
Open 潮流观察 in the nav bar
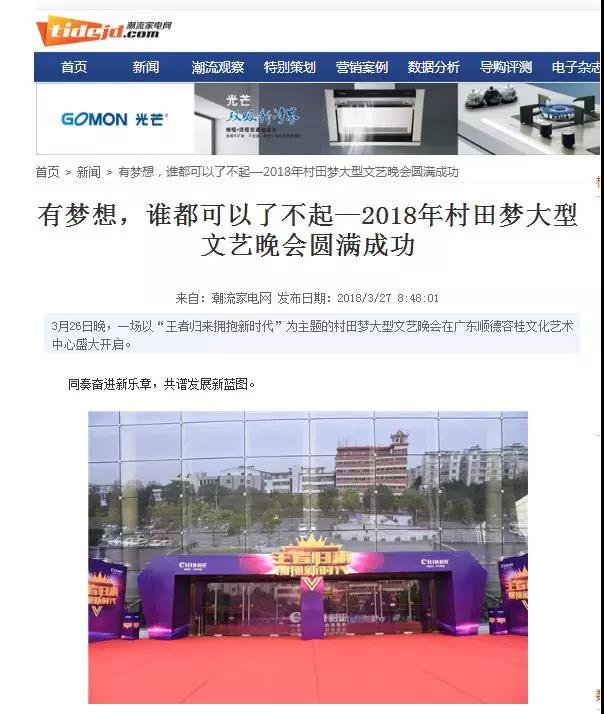[x=218, y=67]
